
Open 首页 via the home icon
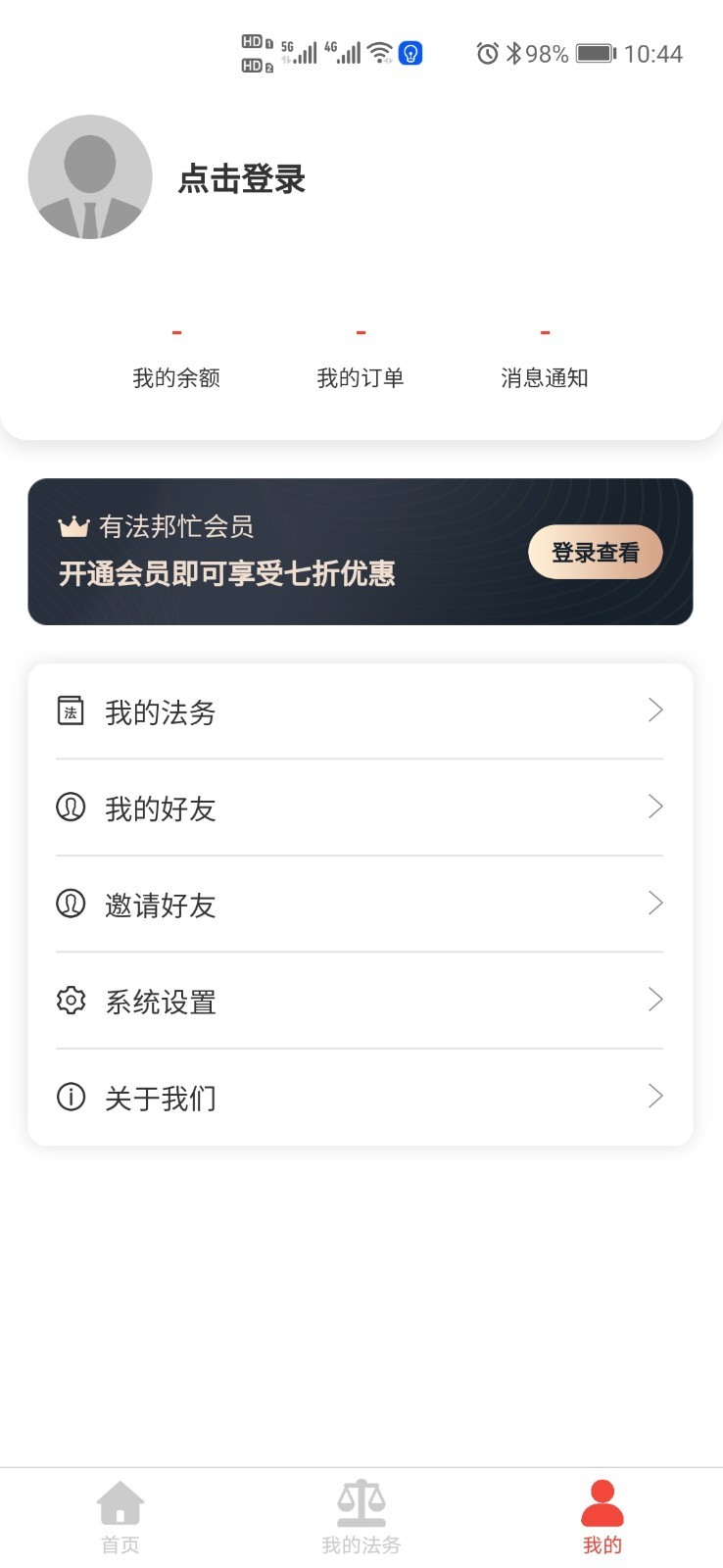120,1500
